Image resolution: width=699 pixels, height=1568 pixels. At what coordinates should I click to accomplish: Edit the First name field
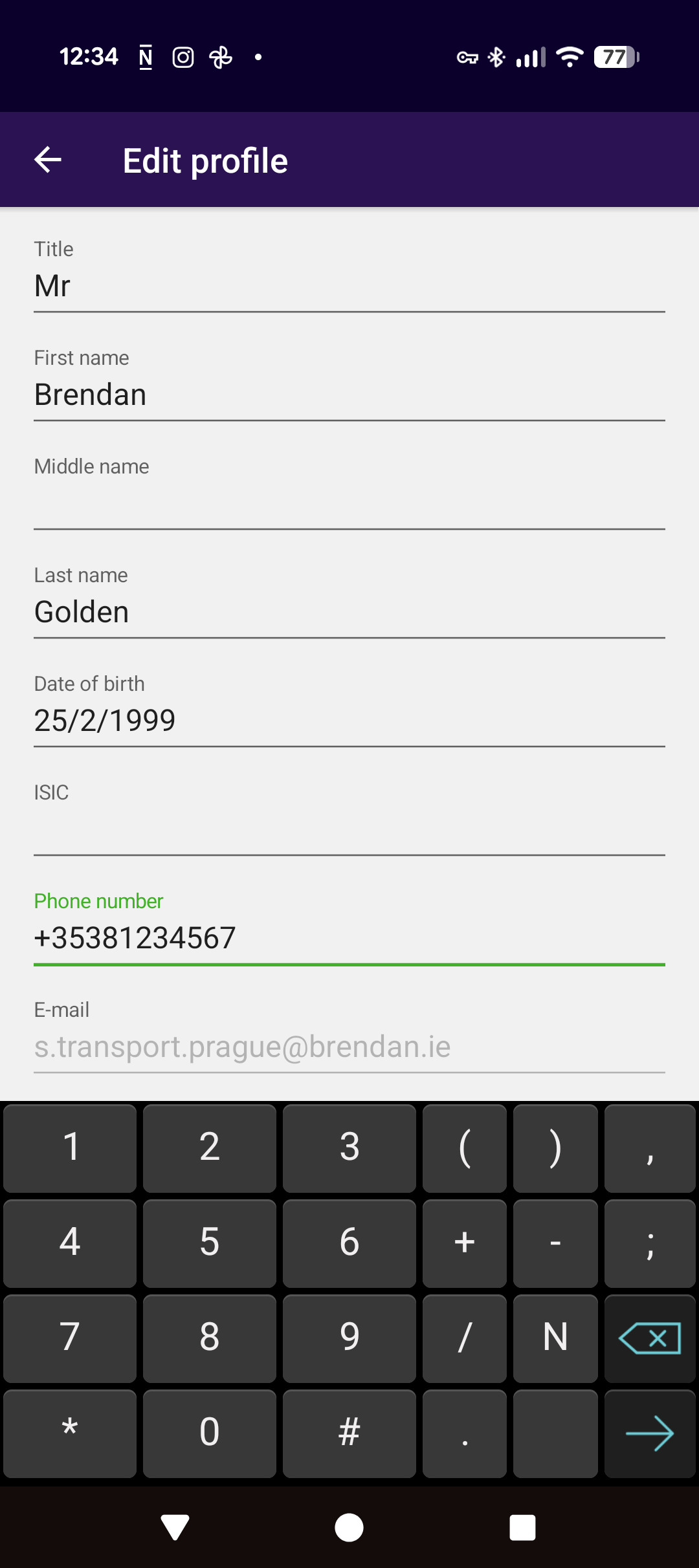(x=349, y=394)
